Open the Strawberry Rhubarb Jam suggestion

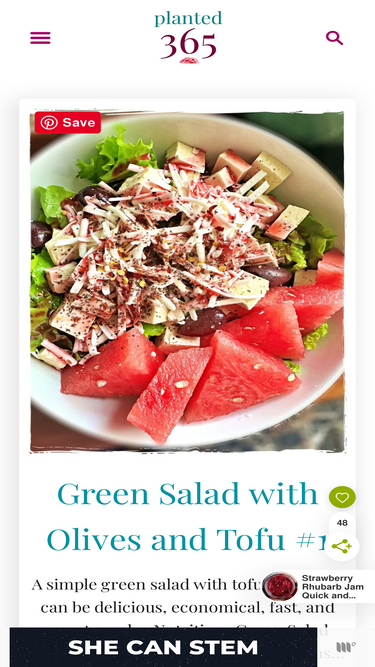(x=318, y=586)
